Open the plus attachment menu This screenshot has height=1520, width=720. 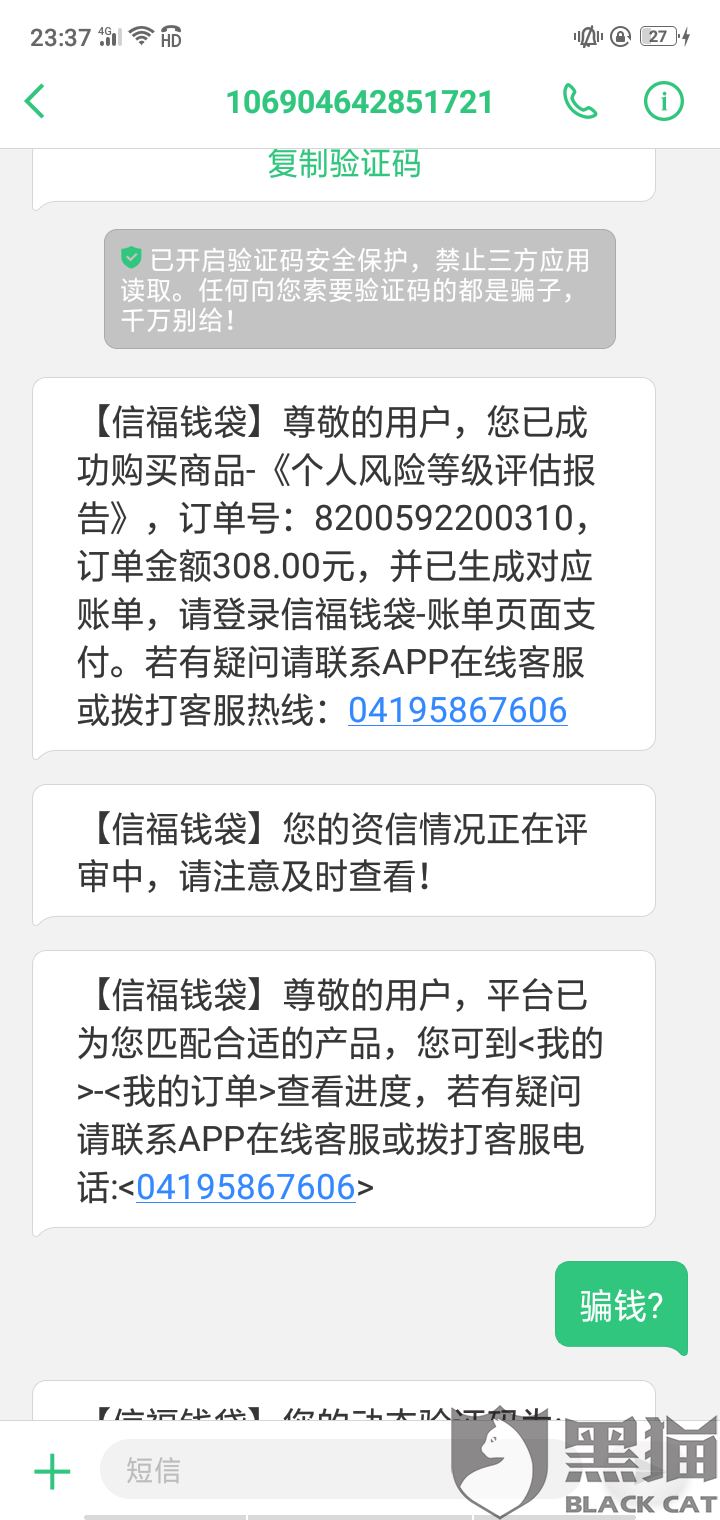pos(52,1471)
